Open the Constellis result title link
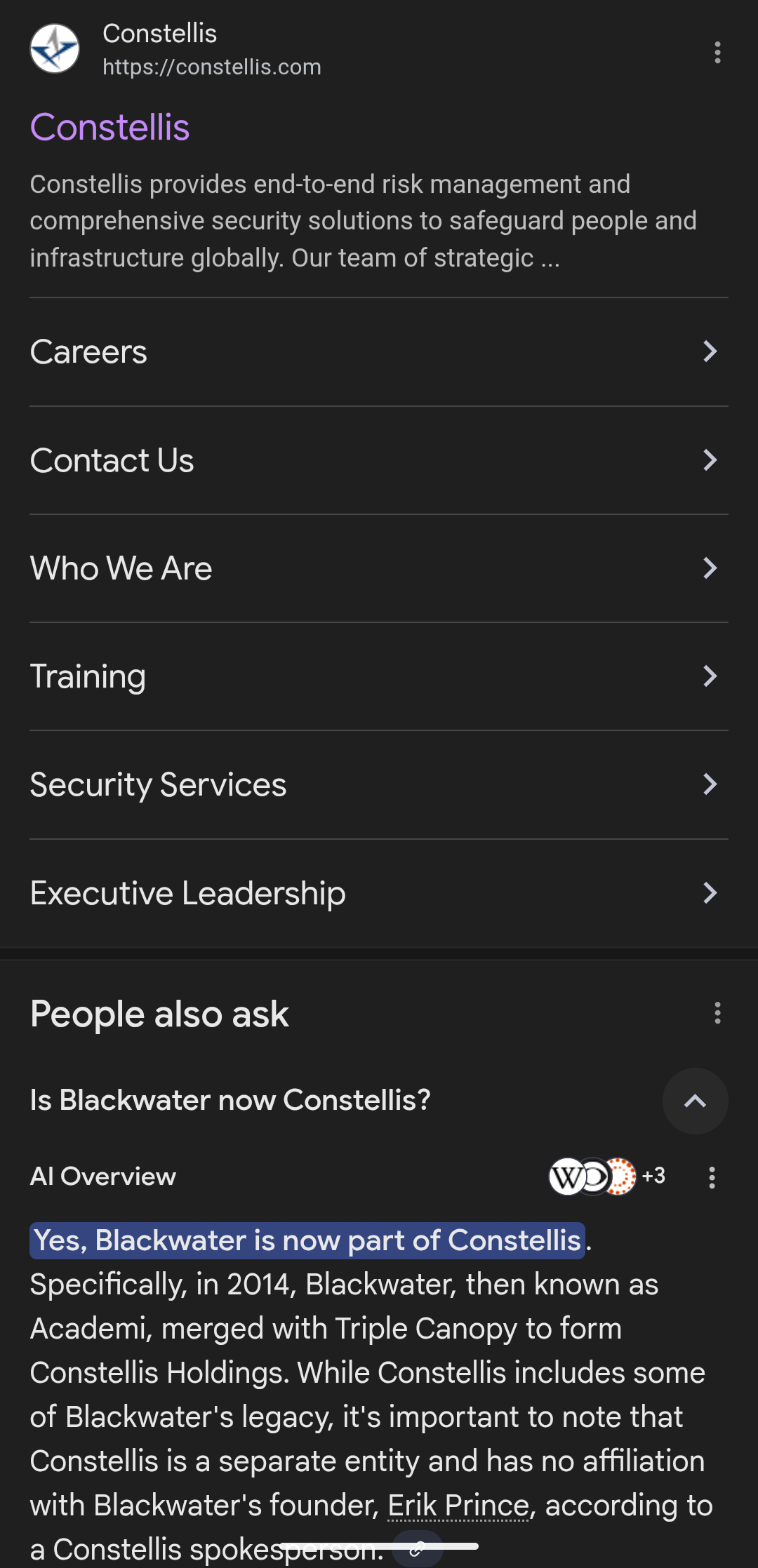This screenshot has width=758, height=1568. (109, 127)
